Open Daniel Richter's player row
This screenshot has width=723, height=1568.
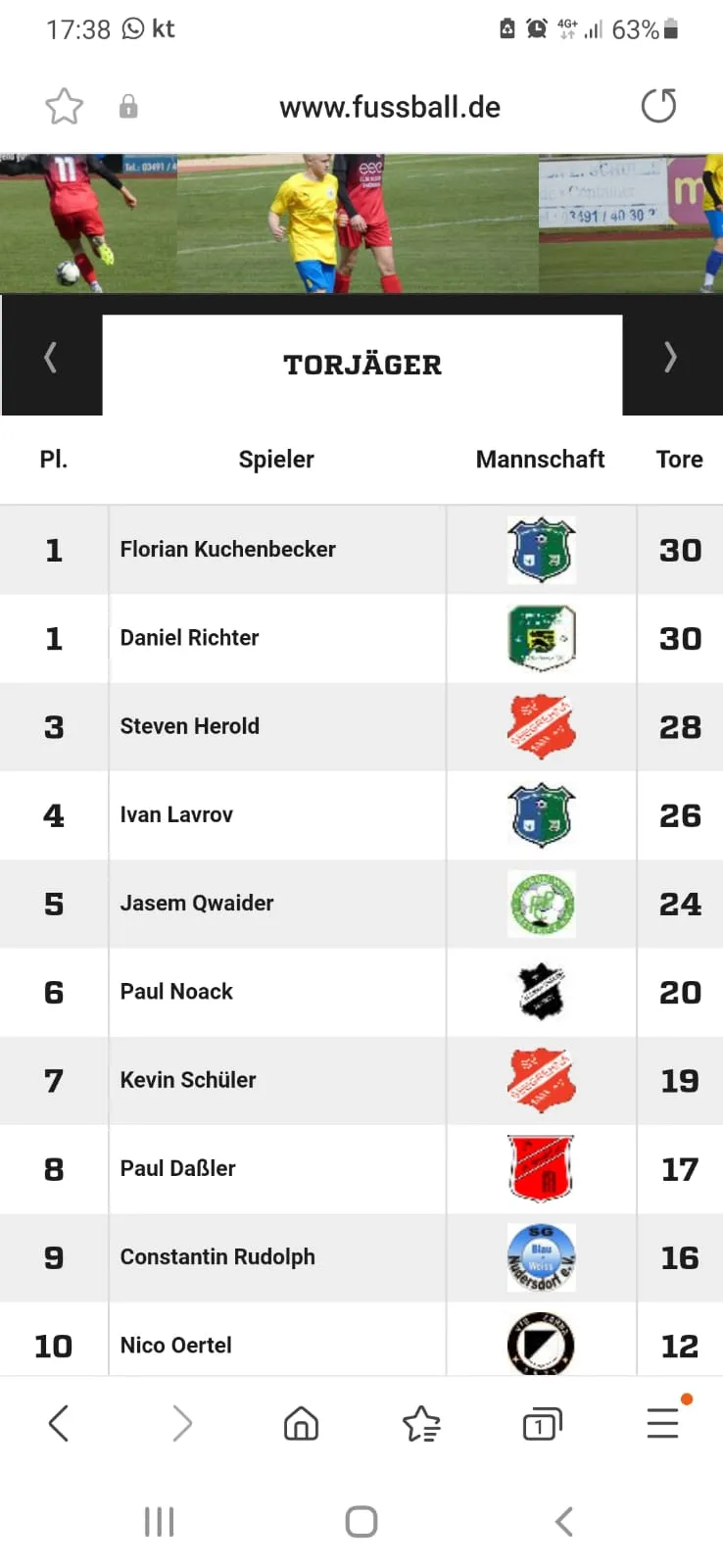(361, 638)
